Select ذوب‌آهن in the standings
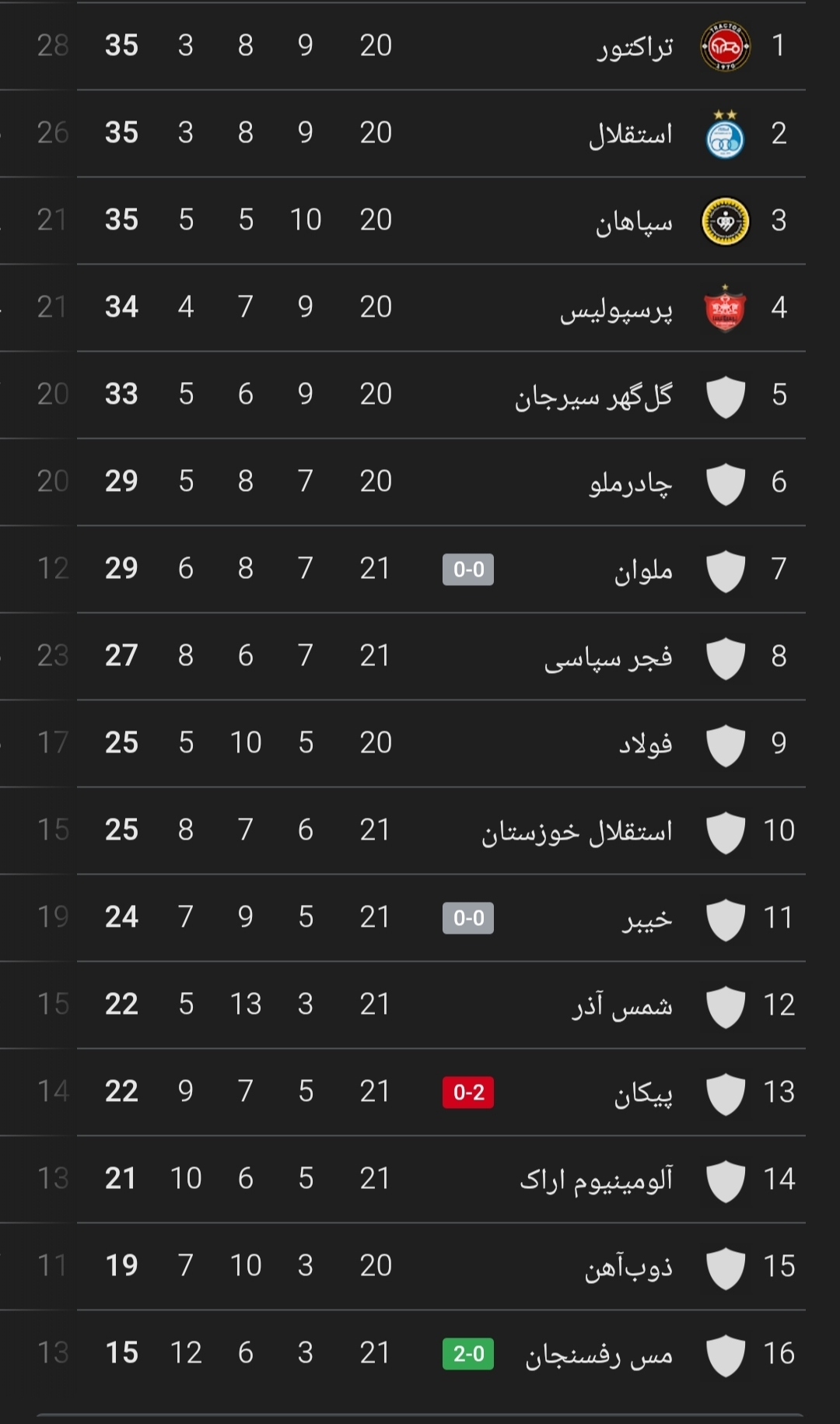Screen dimensions: 840x1424 (628, 1268)
